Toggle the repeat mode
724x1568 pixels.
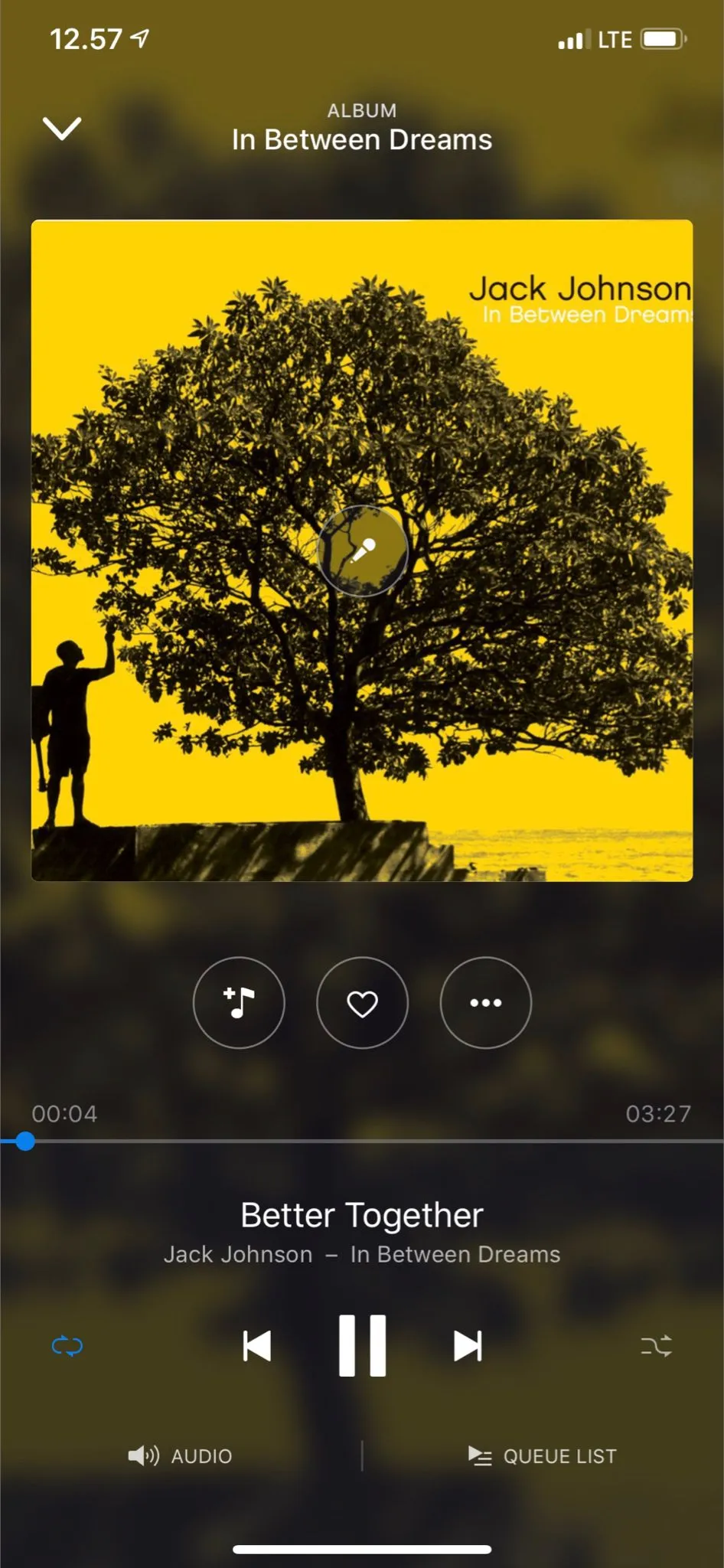(x=67, y=1345)
